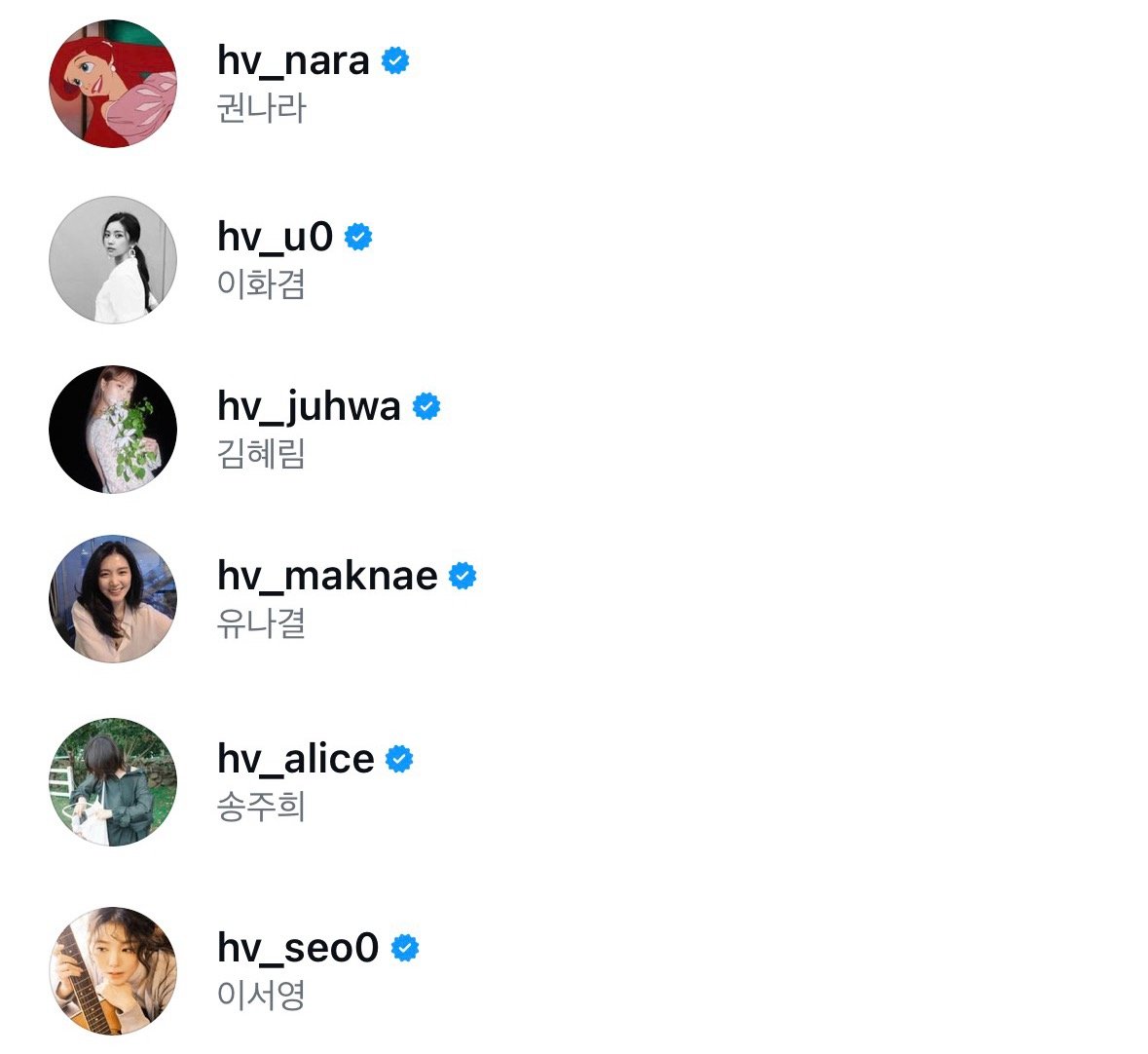The image size is (1148, 1054).
Task: Tap the hv_alice account row
Action: pyautogui.click(x=296, y=759)
